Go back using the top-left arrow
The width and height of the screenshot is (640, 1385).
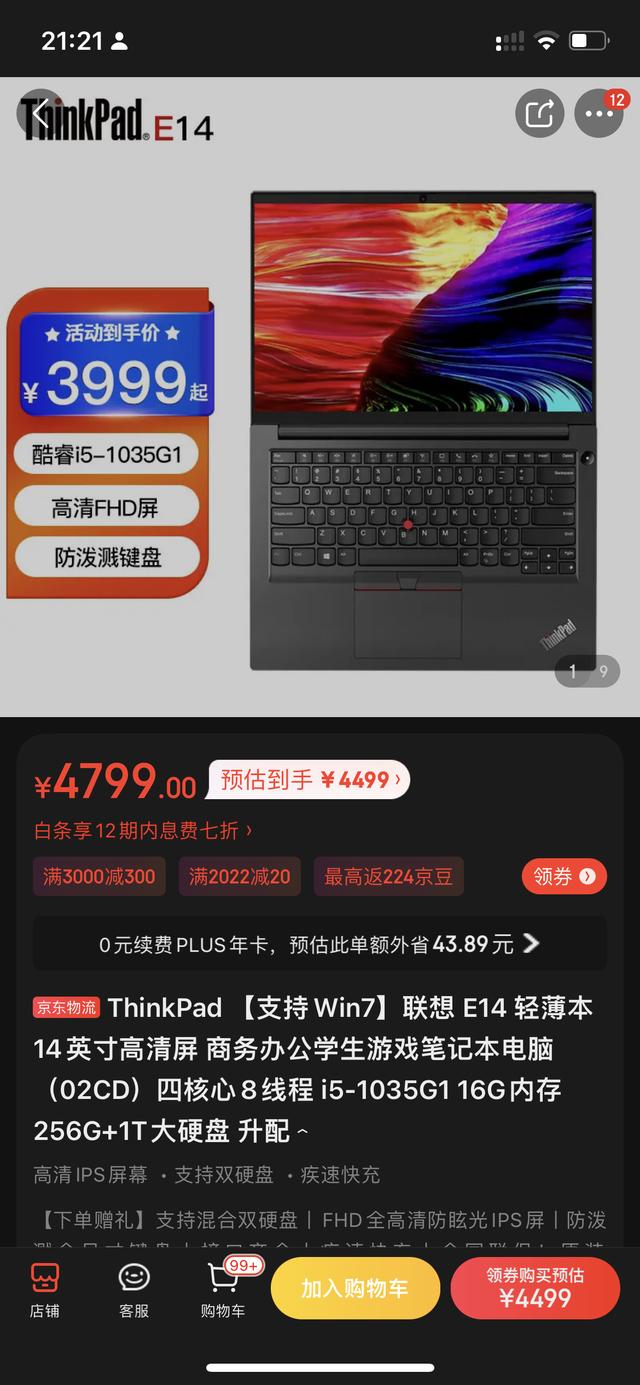pyautogui.click(x=41, y=113)
